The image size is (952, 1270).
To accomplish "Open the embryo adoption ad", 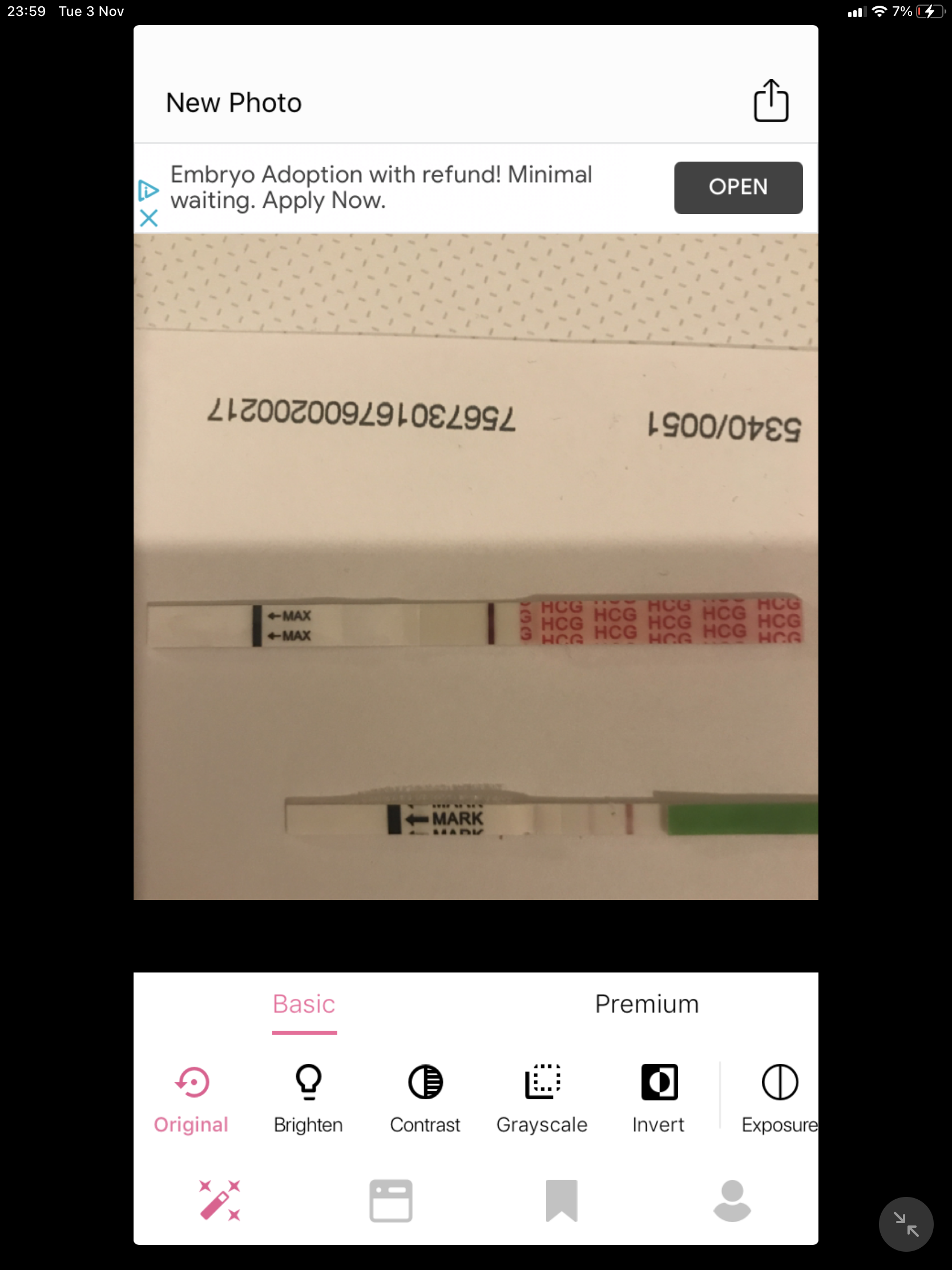I will (x=737, y=187).
